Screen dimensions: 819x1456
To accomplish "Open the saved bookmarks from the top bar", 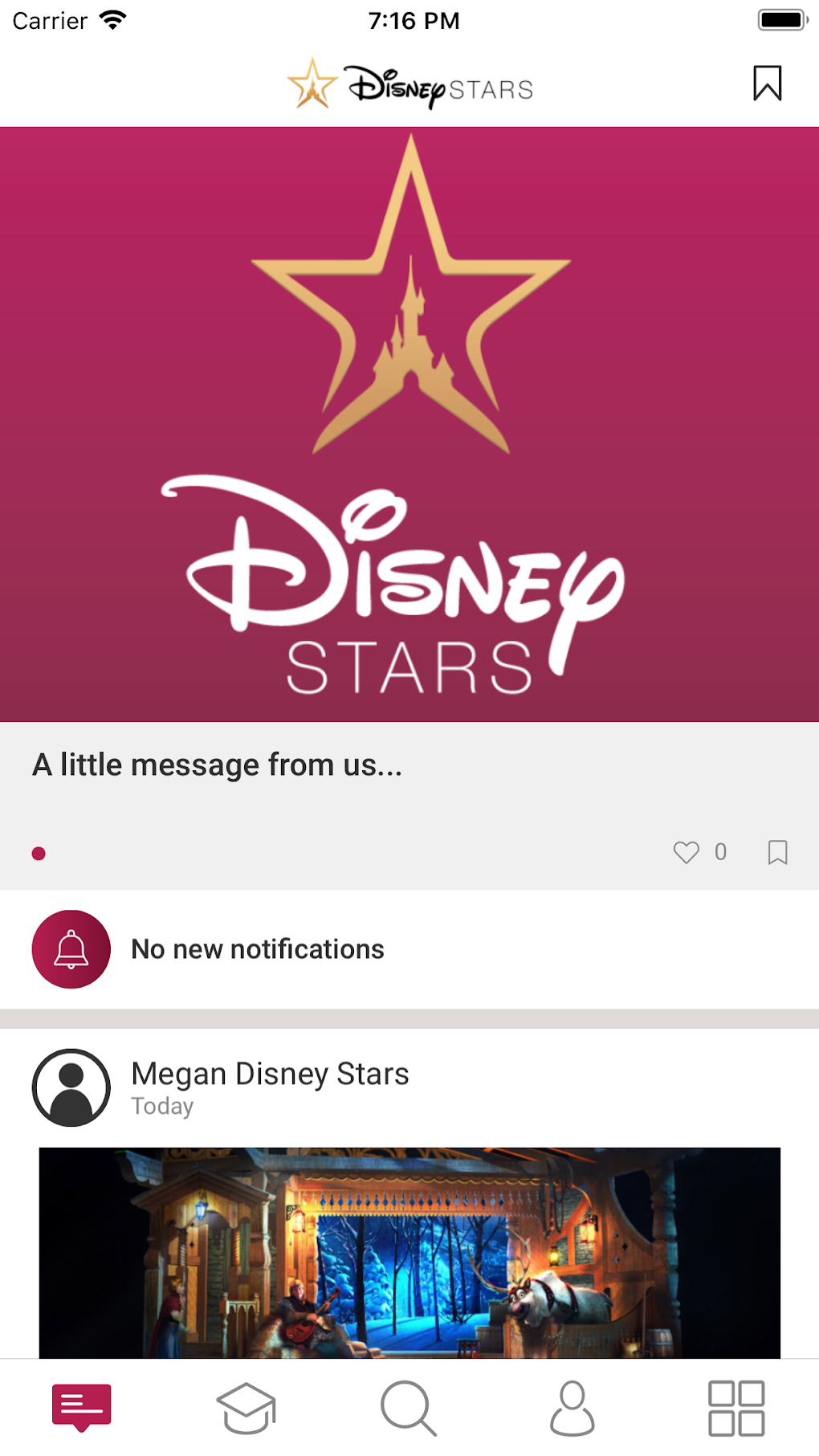I will point(768,81).
